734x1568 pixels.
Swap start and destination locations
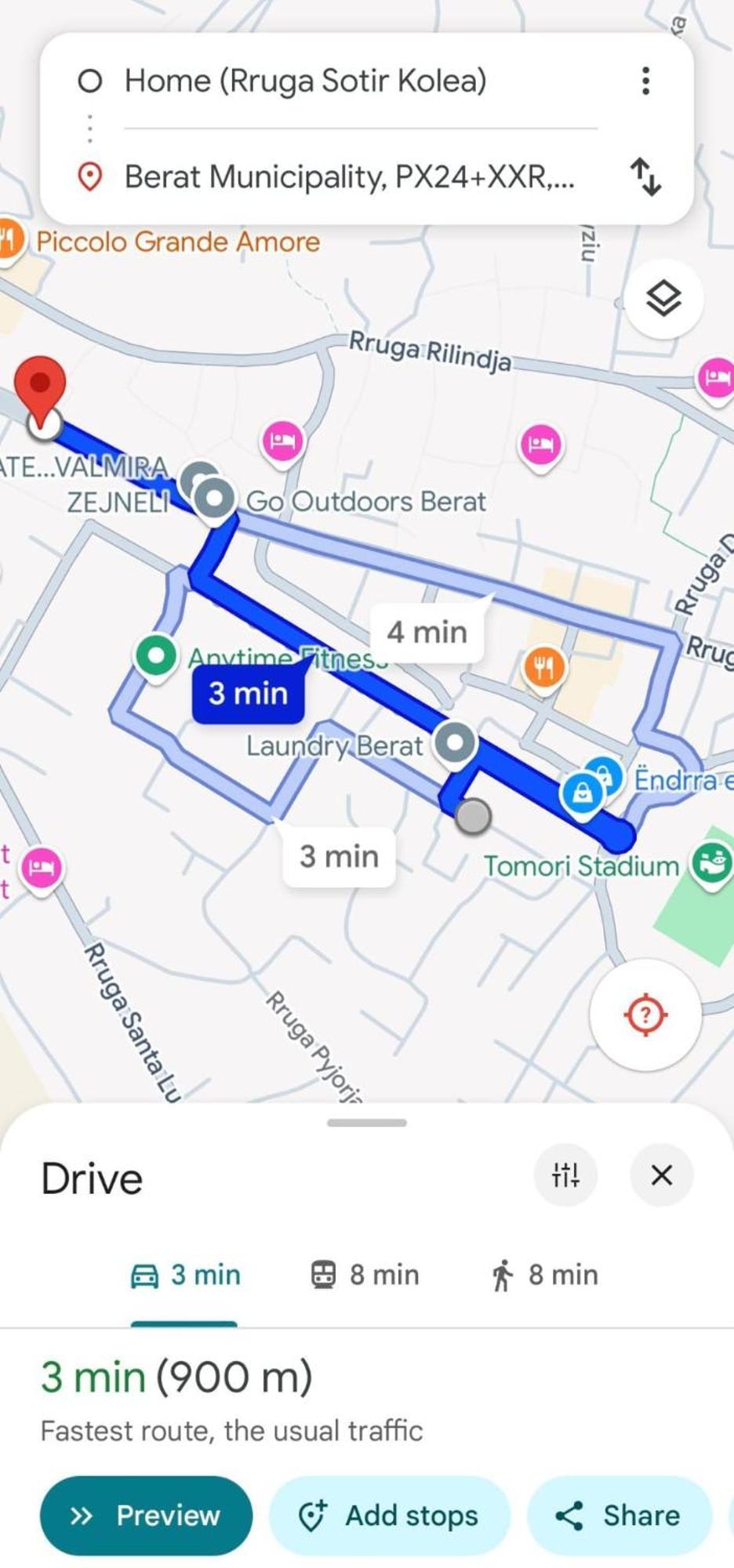coord(646,176)
